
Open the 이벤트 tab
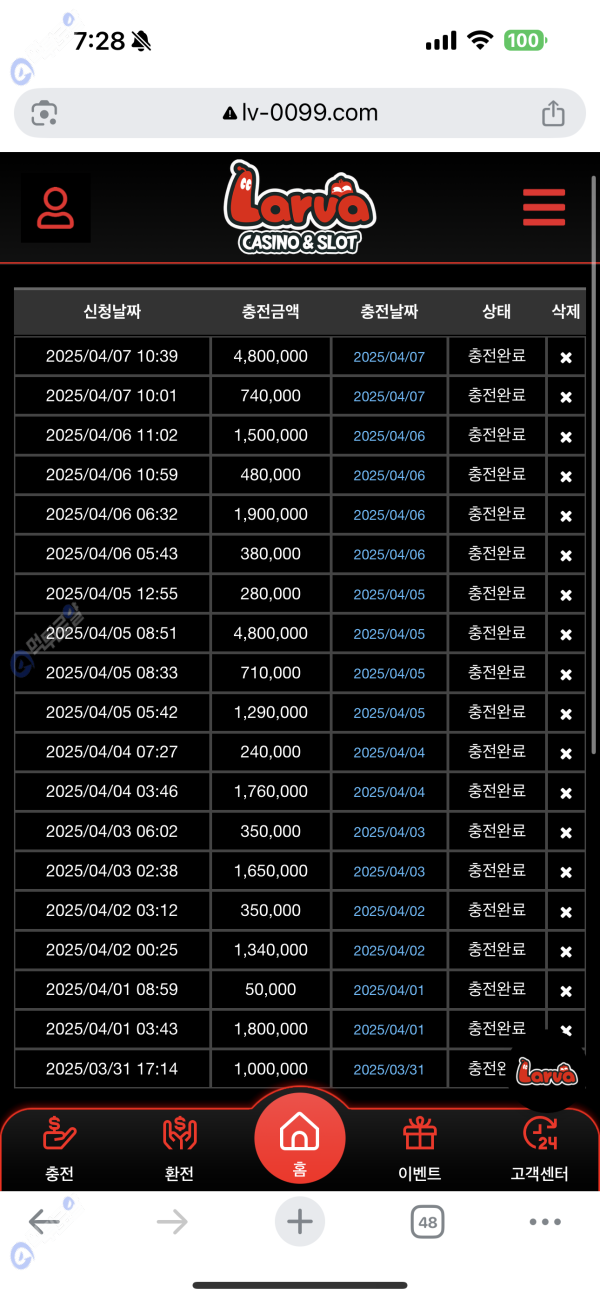tap(419, 1149)
